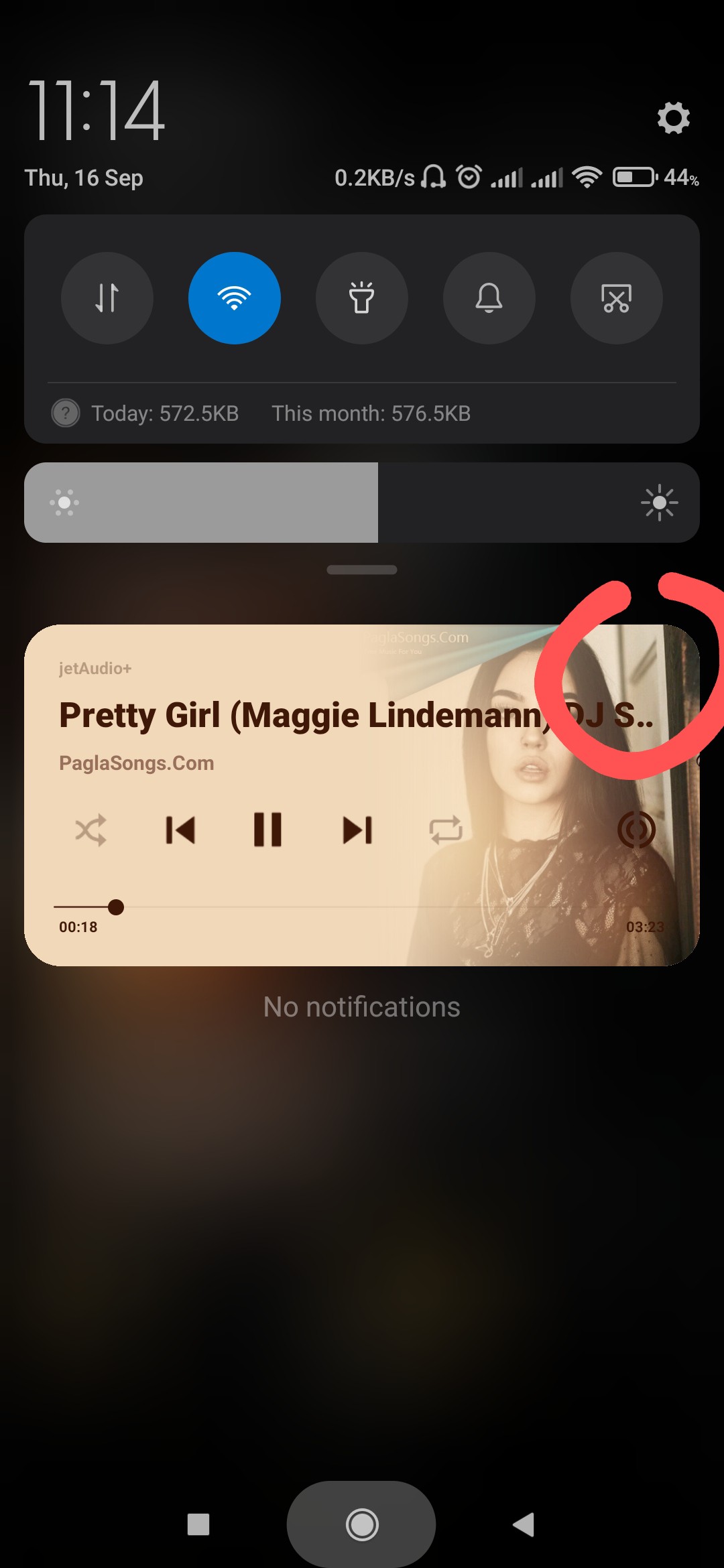
Task: Set brightness on the brightness slider
Action: (x=362, y=503)
